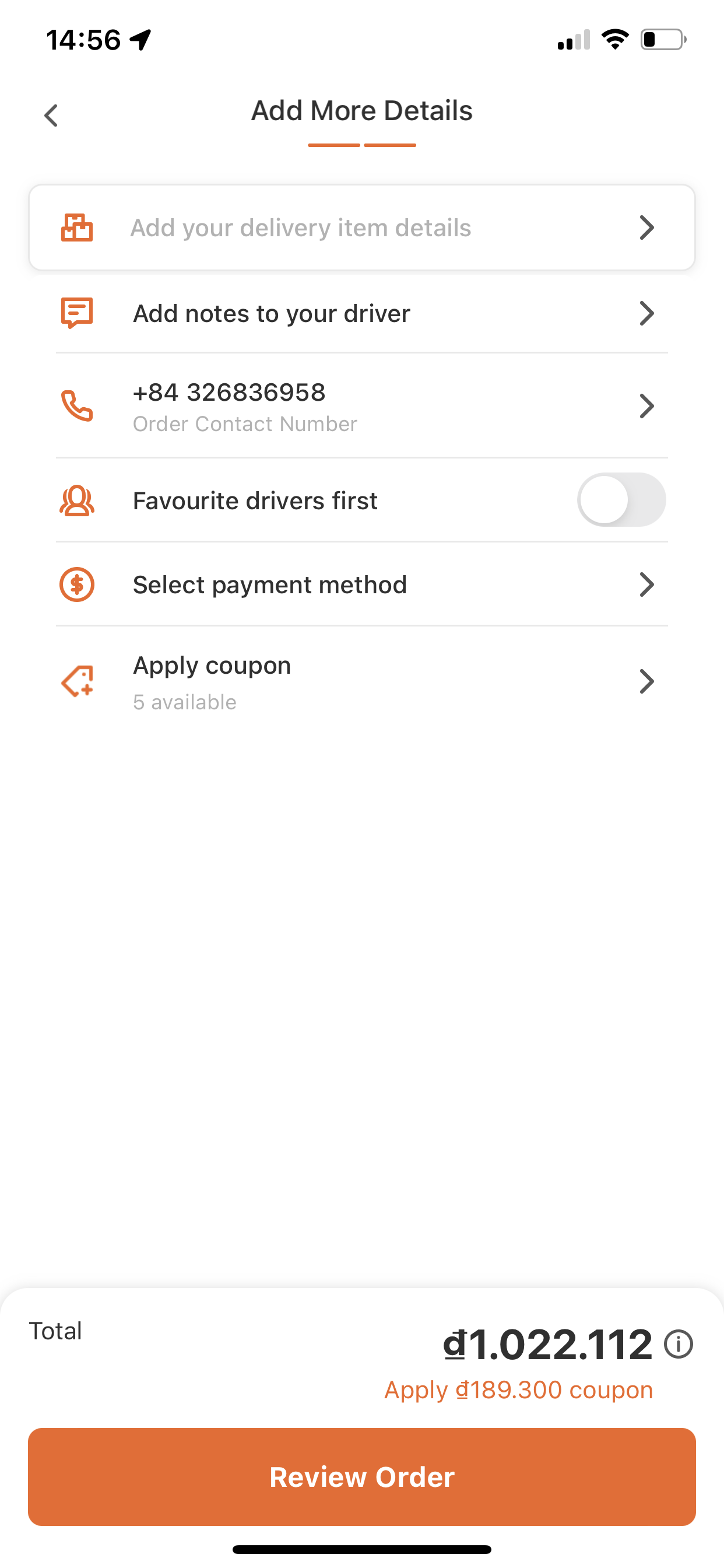Apply the ₫189.300 coupon

coord(518,1390)
